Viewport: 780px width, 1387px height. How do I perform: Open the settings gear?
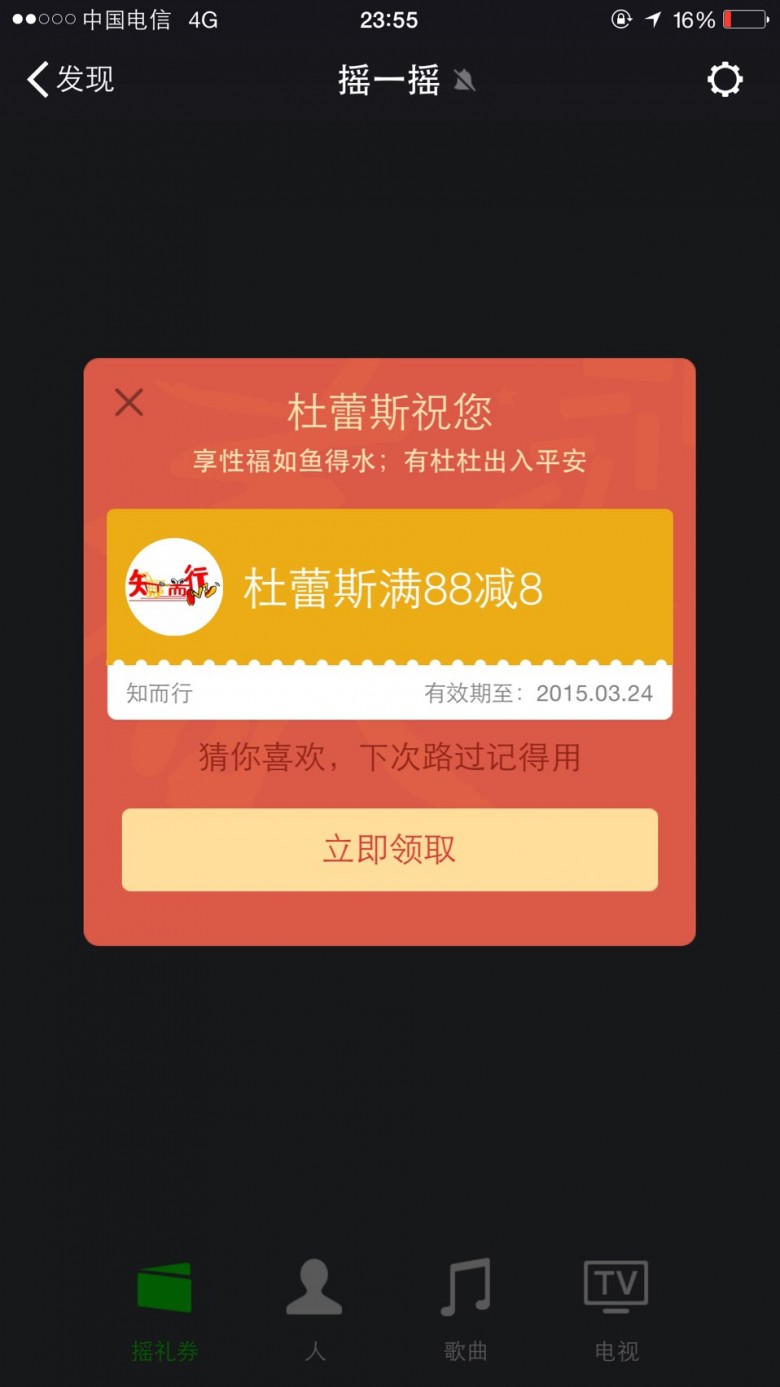pyautogui.click(x=725, y=80)
